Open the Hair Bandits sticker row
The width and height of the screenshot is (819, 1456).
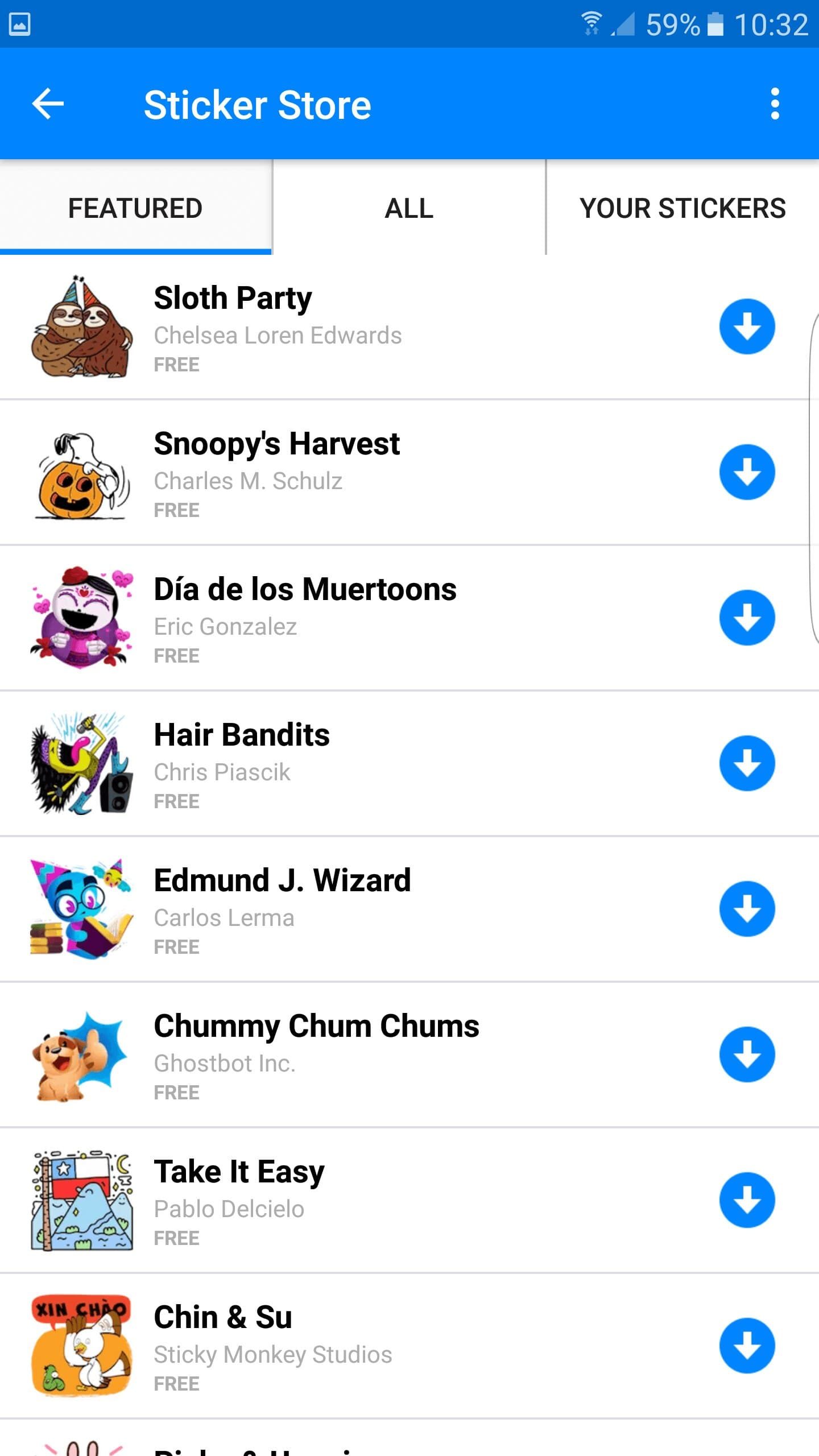pyautogui.click(x=341, y=764)
